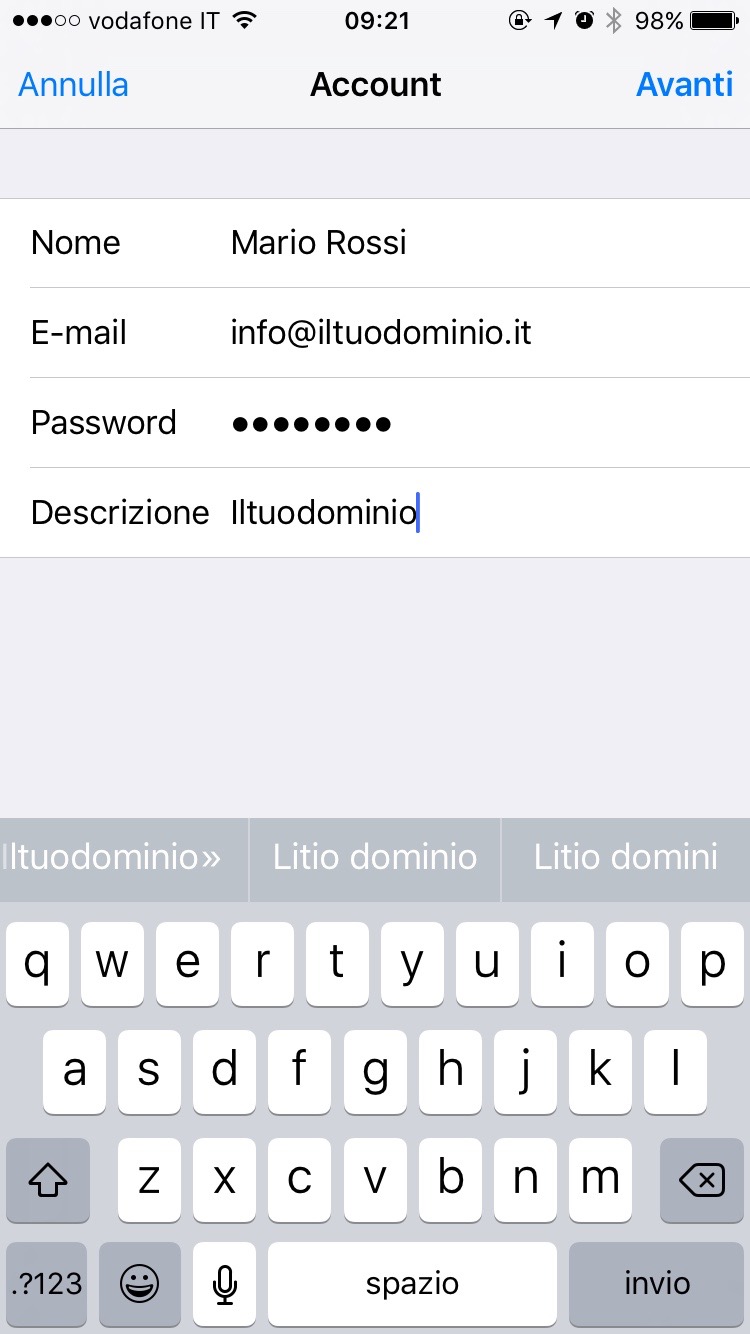
Task: Select the Password field
Action: [x=375, y=423]
